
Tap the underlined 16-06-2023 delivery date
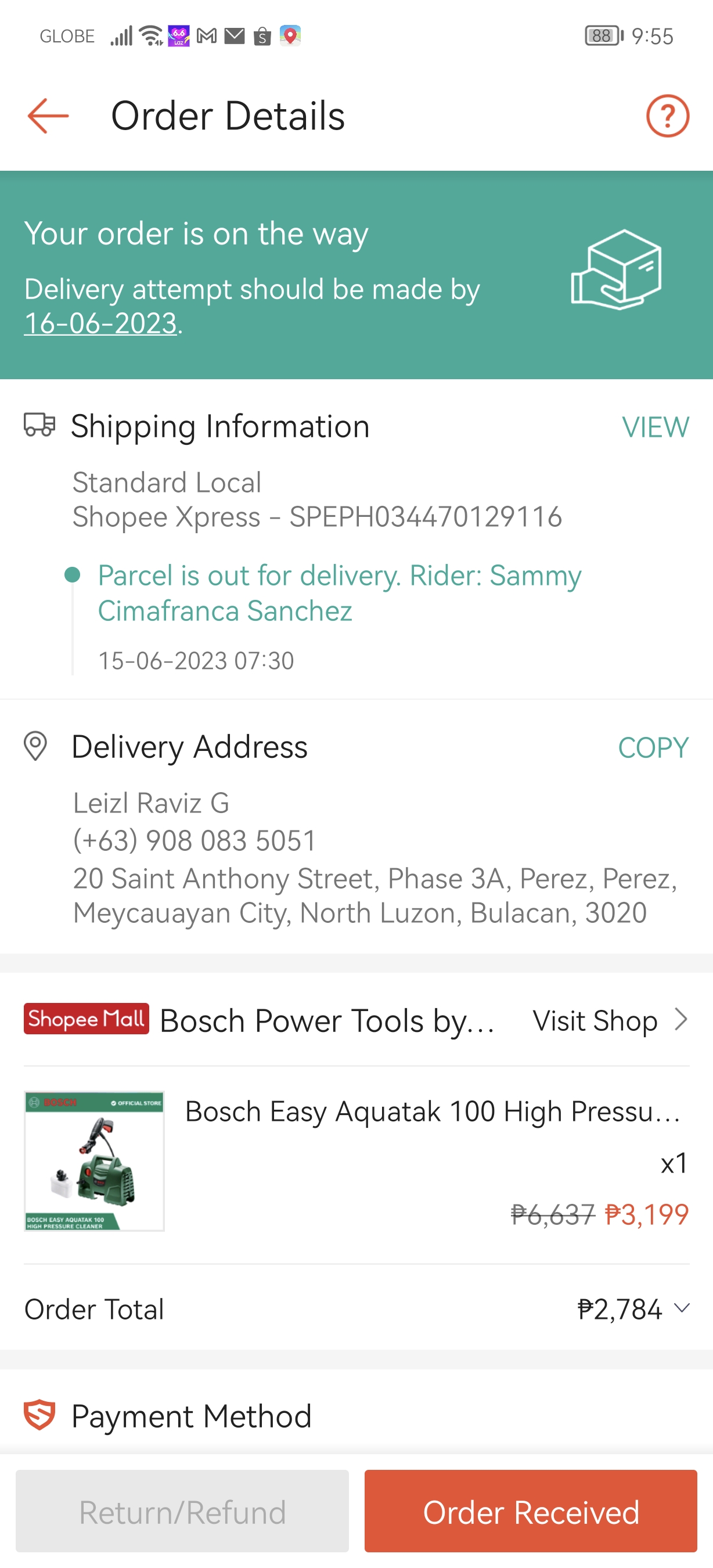101,323
